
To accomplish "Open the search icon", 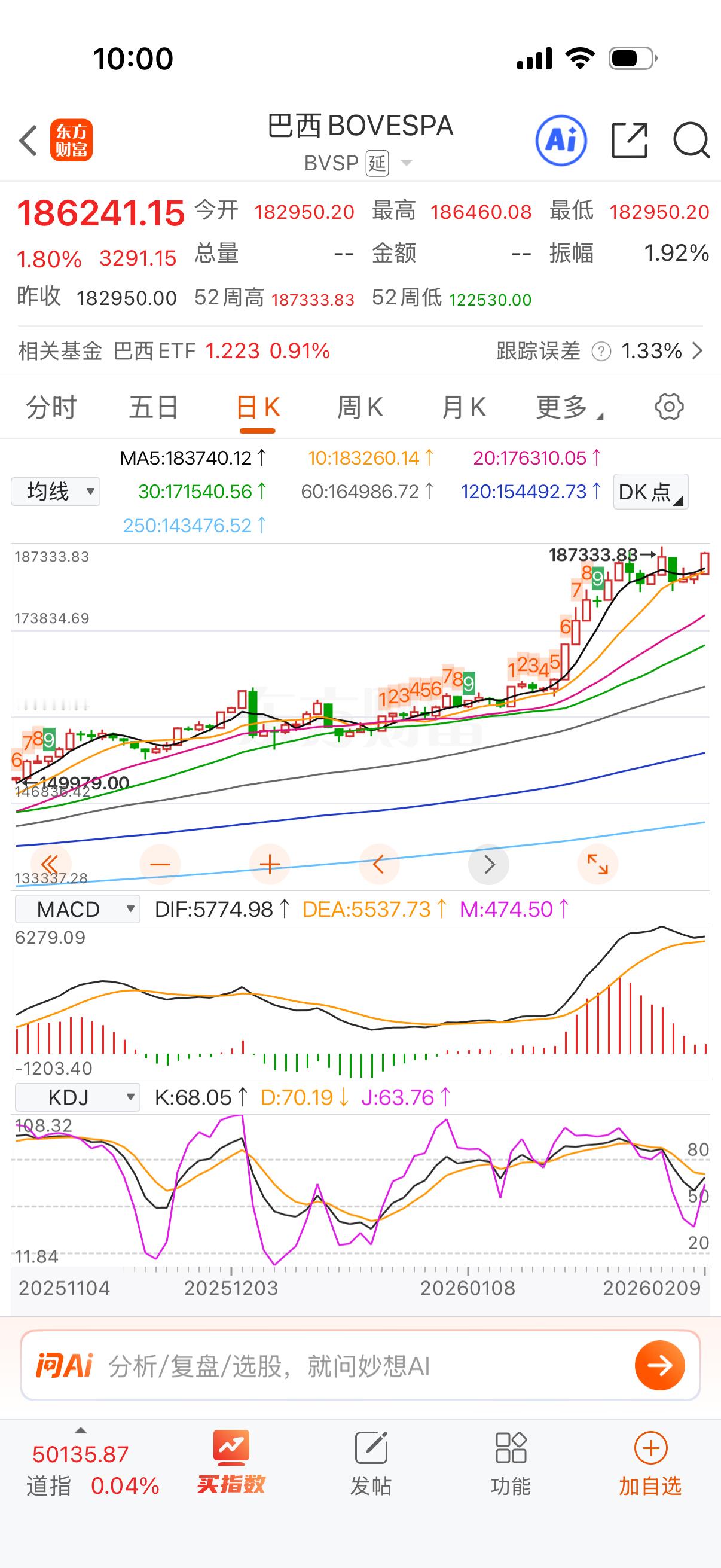I will [x=691, y=140].
